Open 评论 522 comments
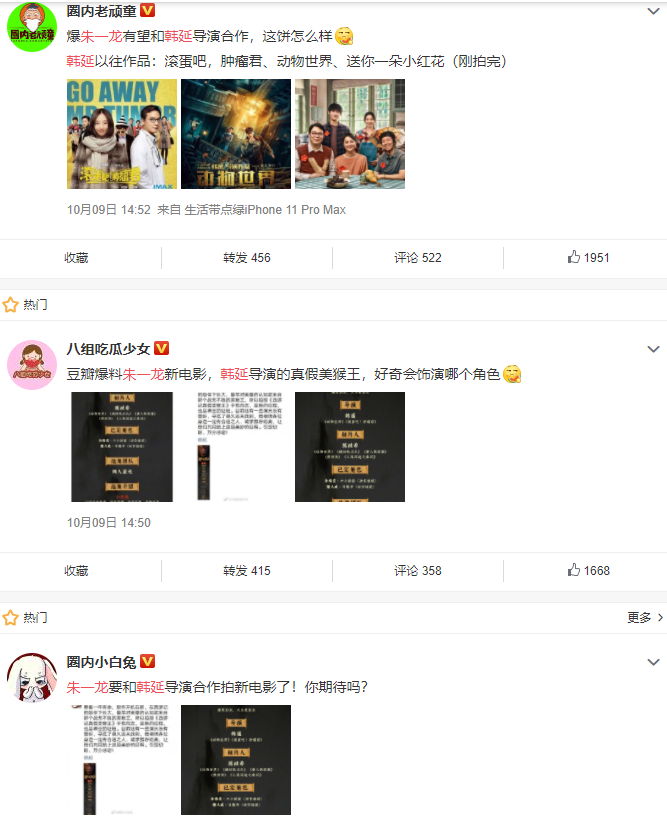667x817 pixels. [x=418, y=258]
